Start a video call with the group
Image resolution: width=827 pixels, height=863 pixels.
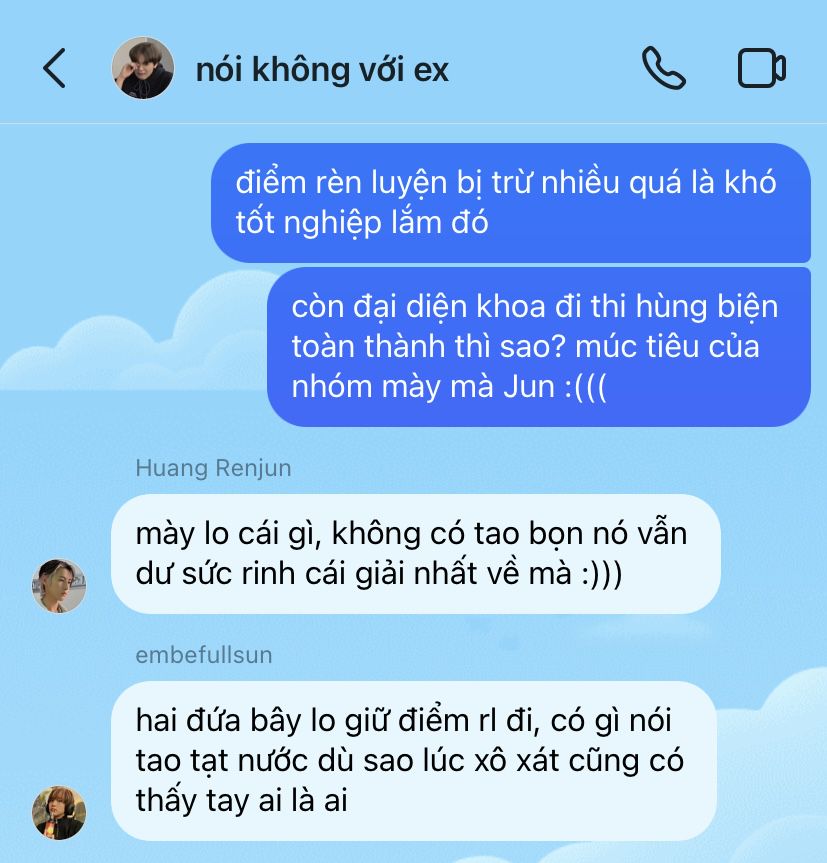[762, 69]
